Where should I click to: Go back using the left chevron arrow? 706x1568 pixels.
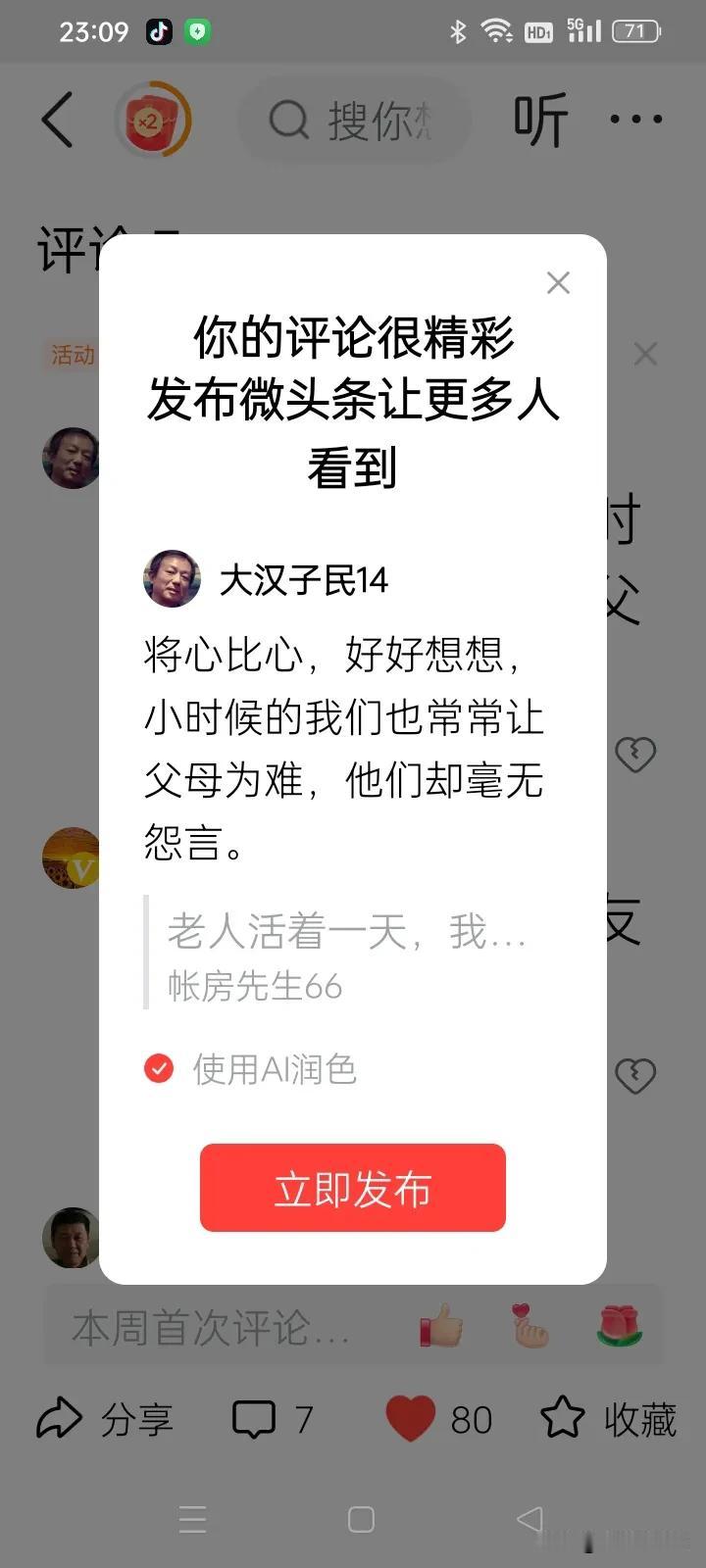57,119
